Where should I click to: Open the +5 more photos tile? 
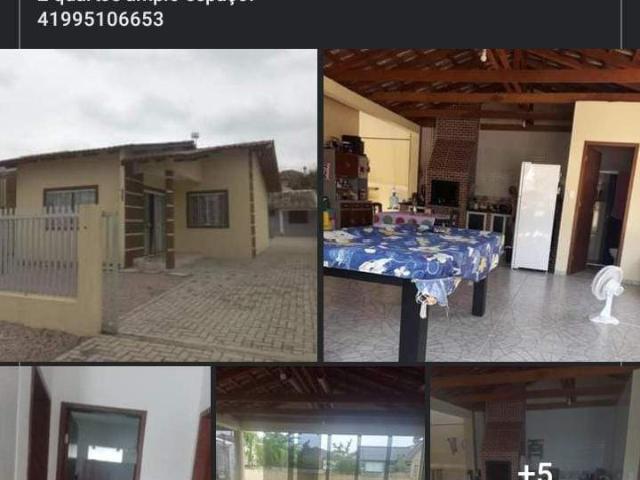coord(535,423)
